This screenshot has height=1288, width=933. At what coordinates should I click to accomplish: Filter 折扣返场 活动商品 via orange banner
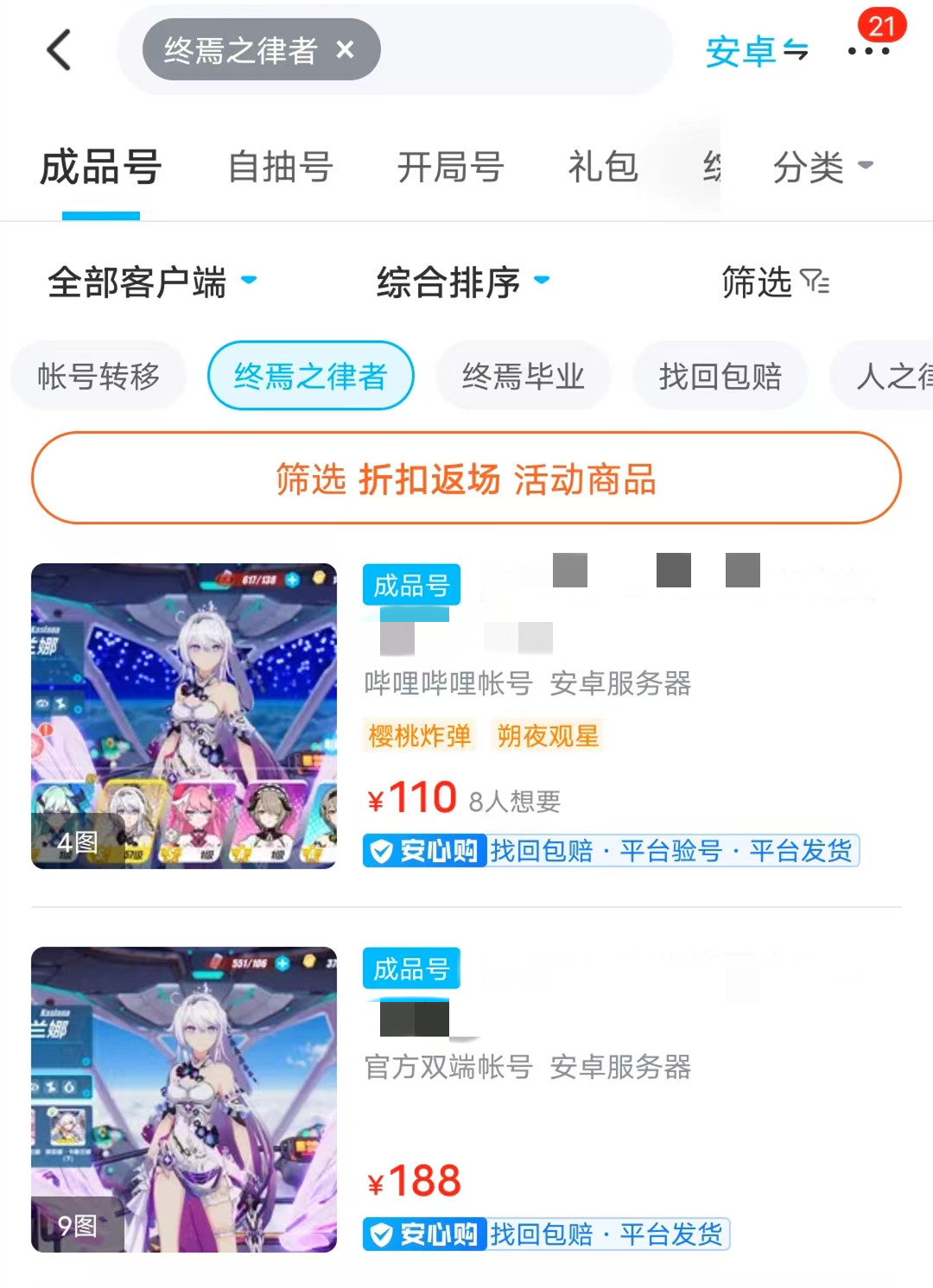[x=466, y=479]
